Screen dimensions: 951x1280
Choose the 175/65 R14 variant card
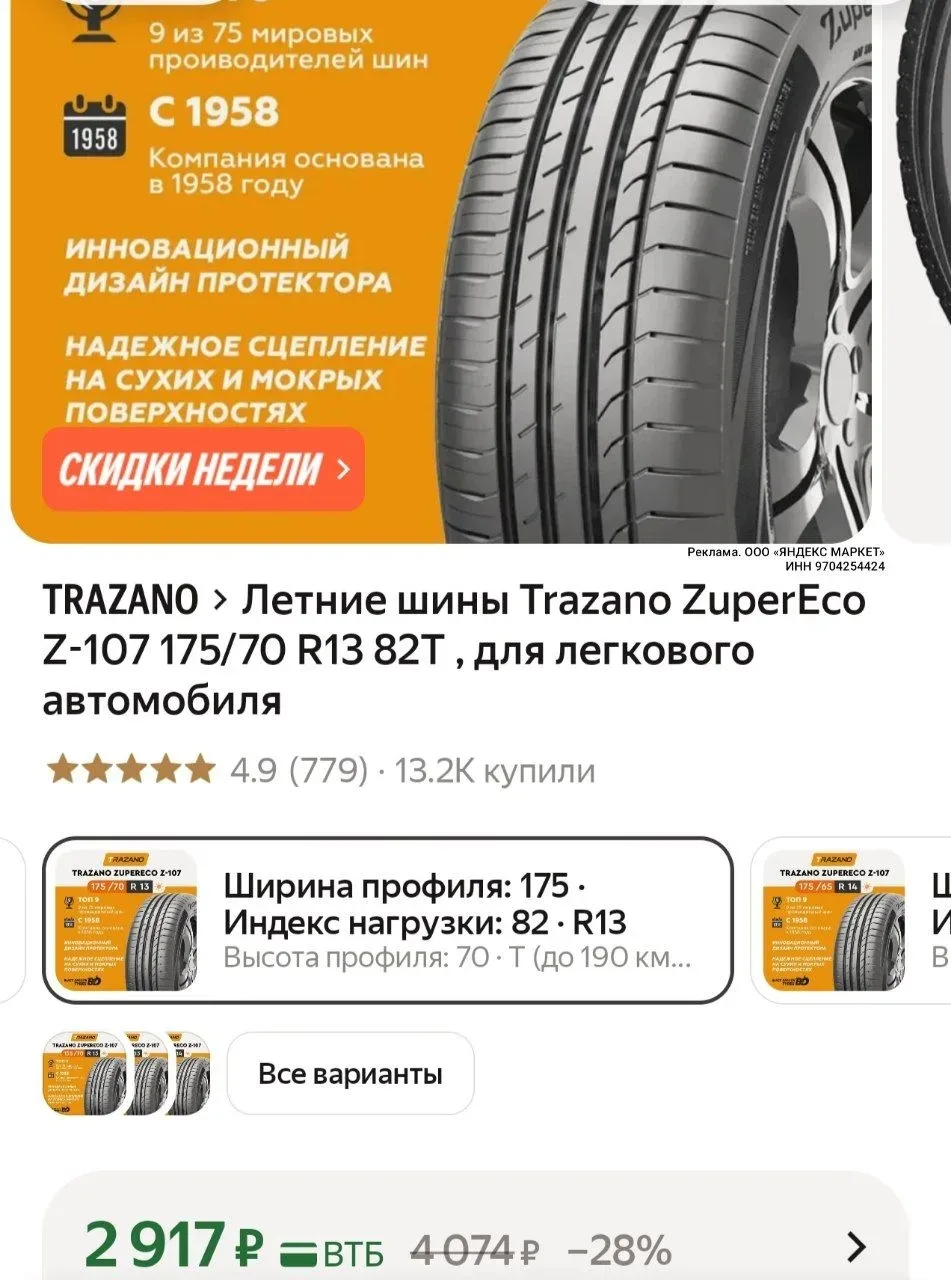(x=851, y=920)
